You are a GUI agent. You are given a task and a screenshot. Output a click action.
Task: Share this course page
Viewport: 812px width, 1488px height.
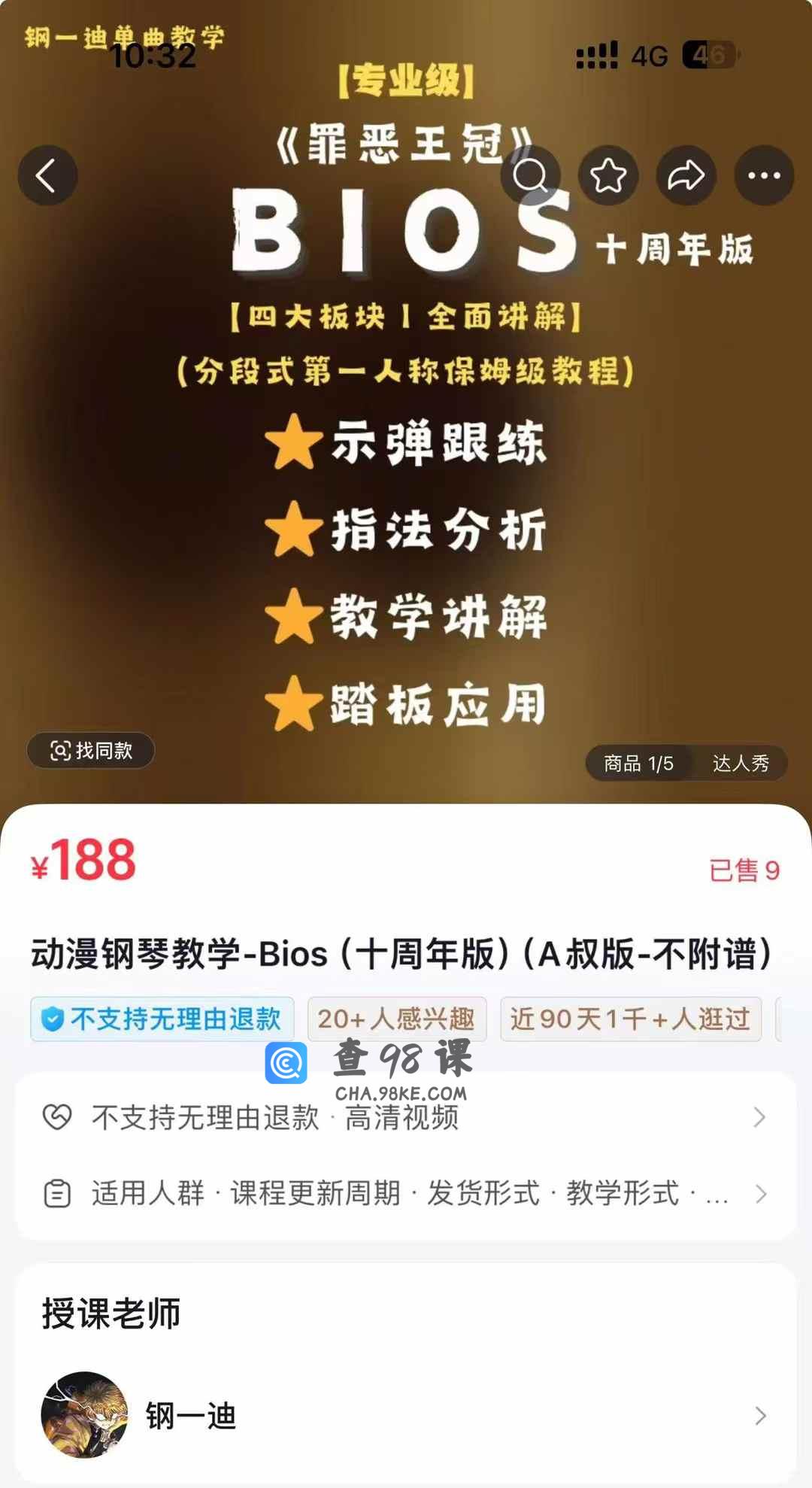click(686, 176)
